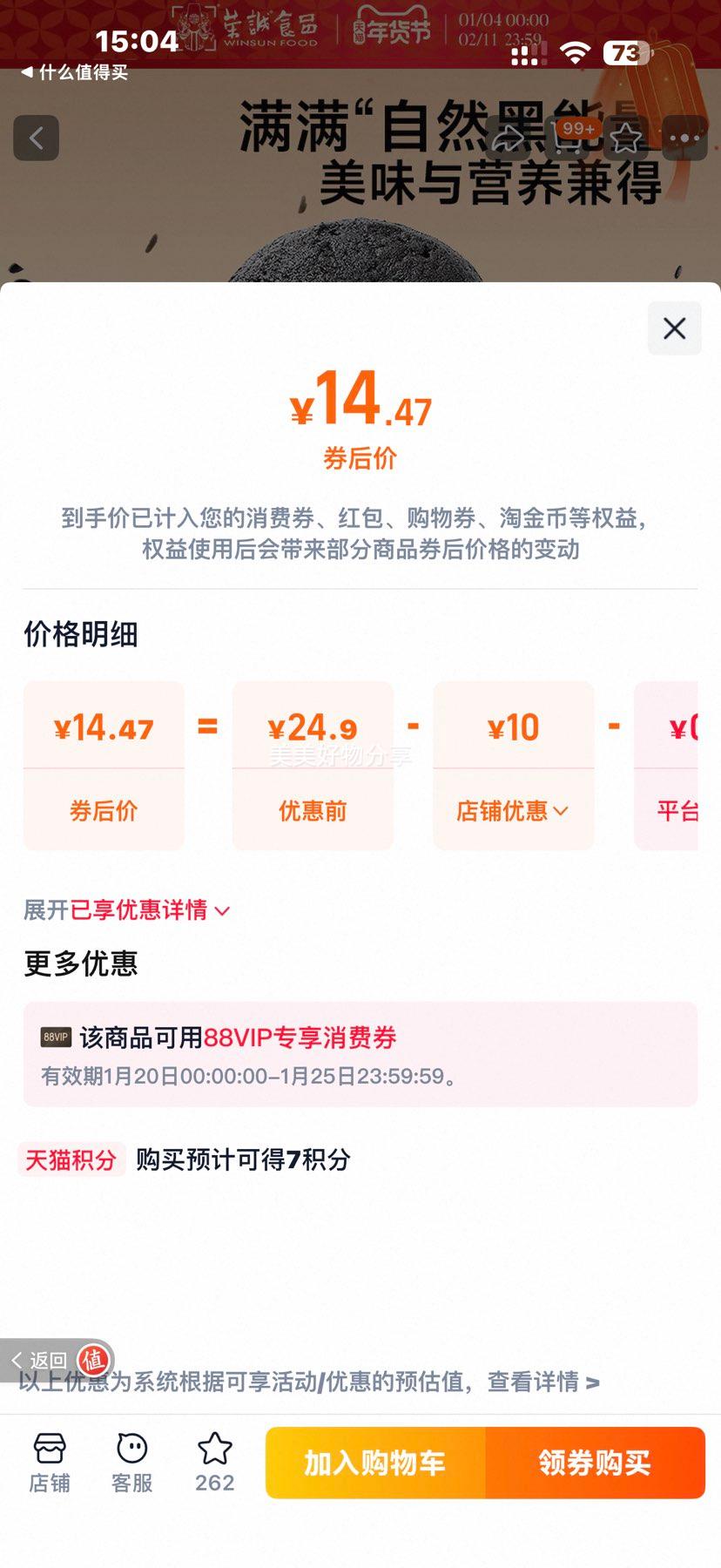Open the more options three-dot menu

[x=685, y=138]
